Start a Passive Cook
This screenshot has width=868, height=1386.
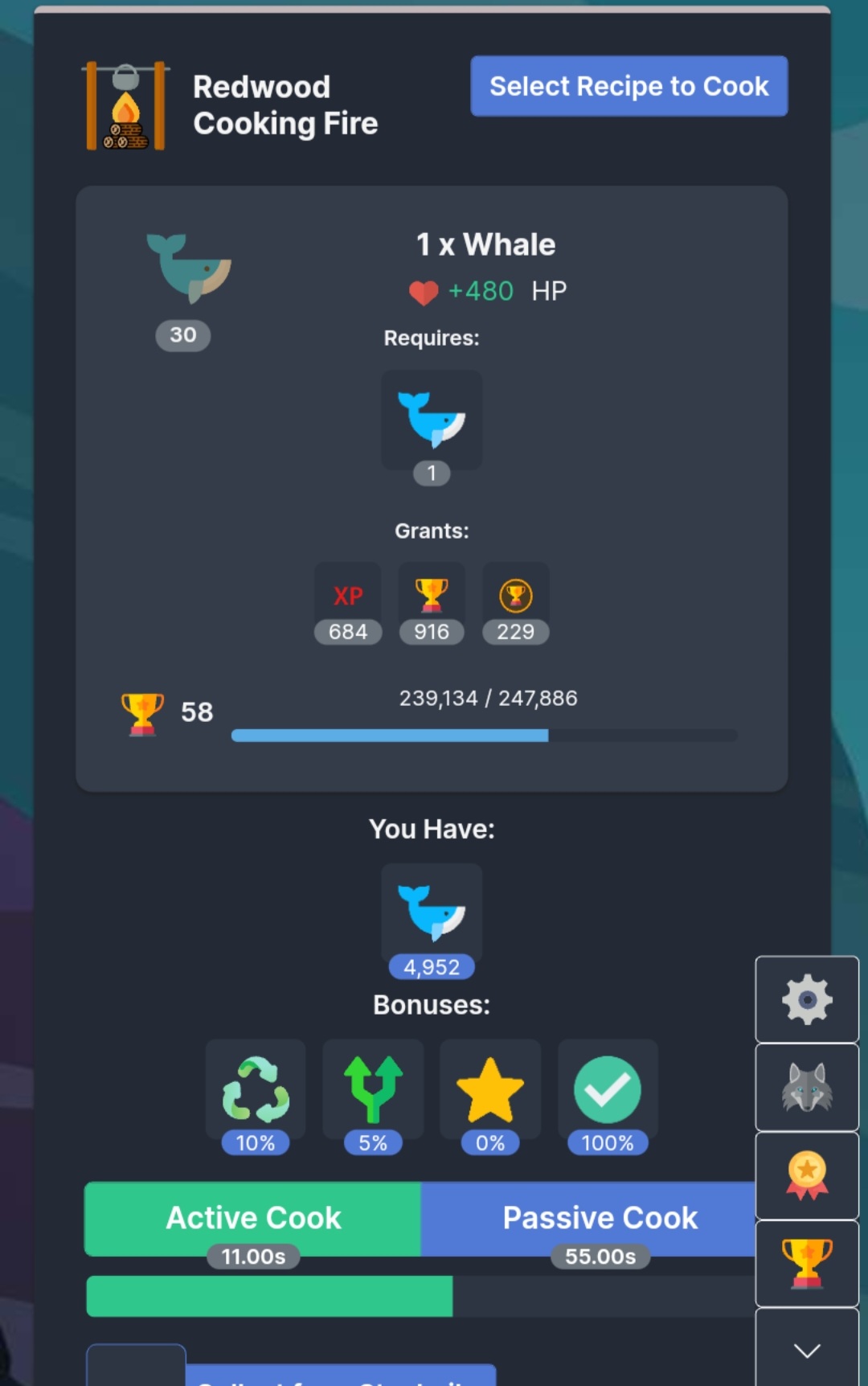pos(599,1217)
